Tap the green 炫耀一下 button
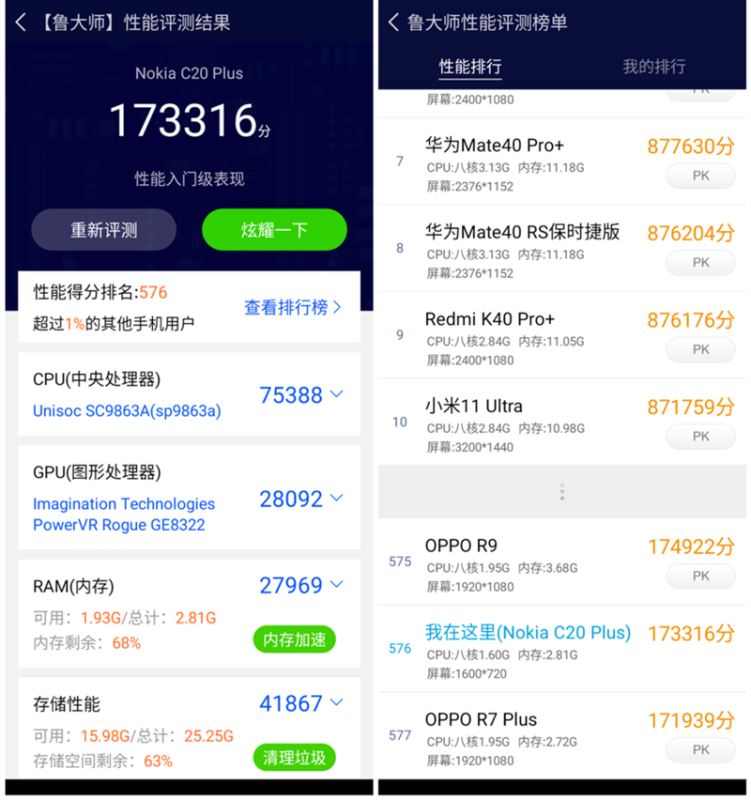Viewport: 751px width, 800px height. coord(273,230)
